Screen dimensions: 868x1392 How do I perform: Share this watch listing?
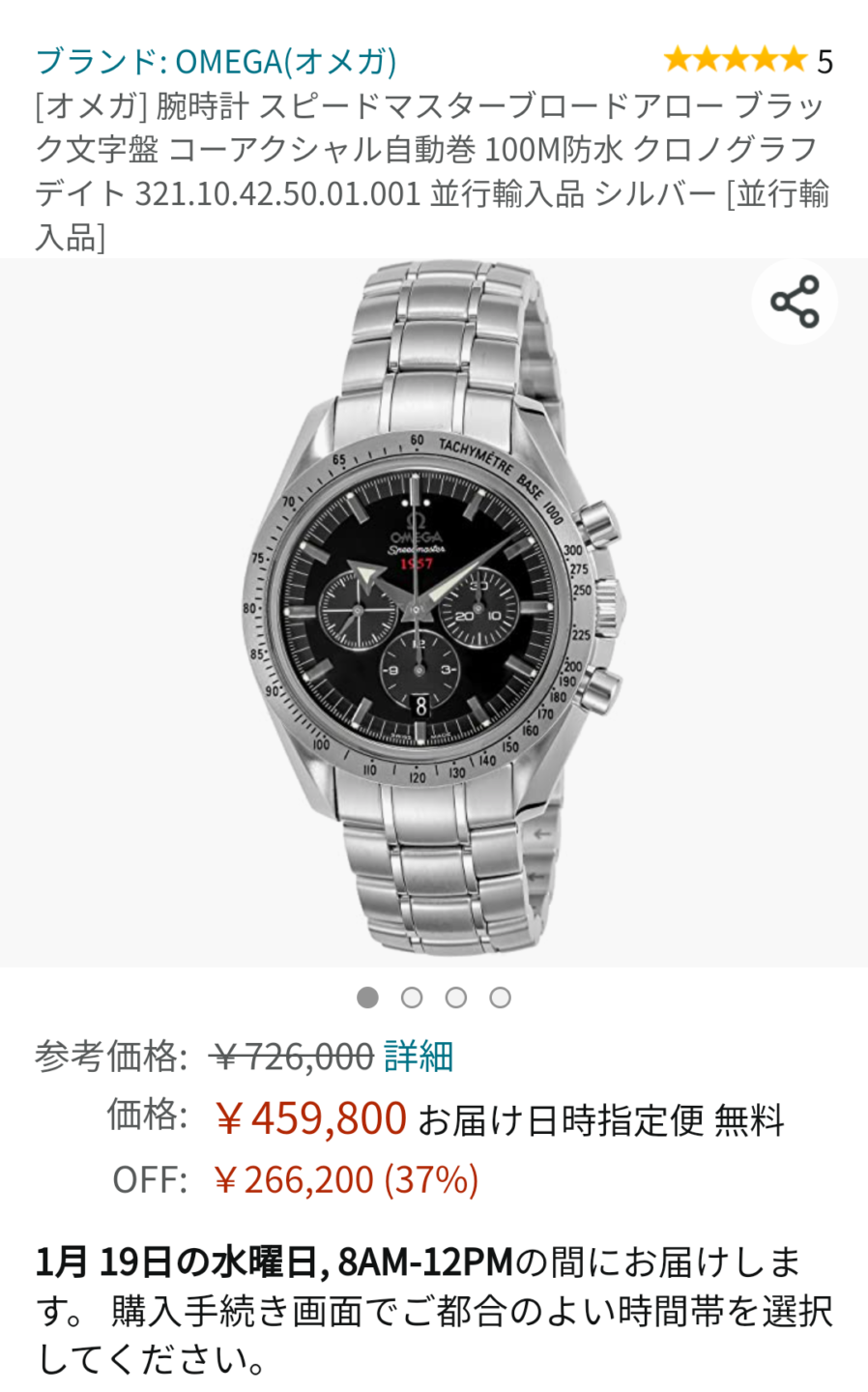click(795, 302)
